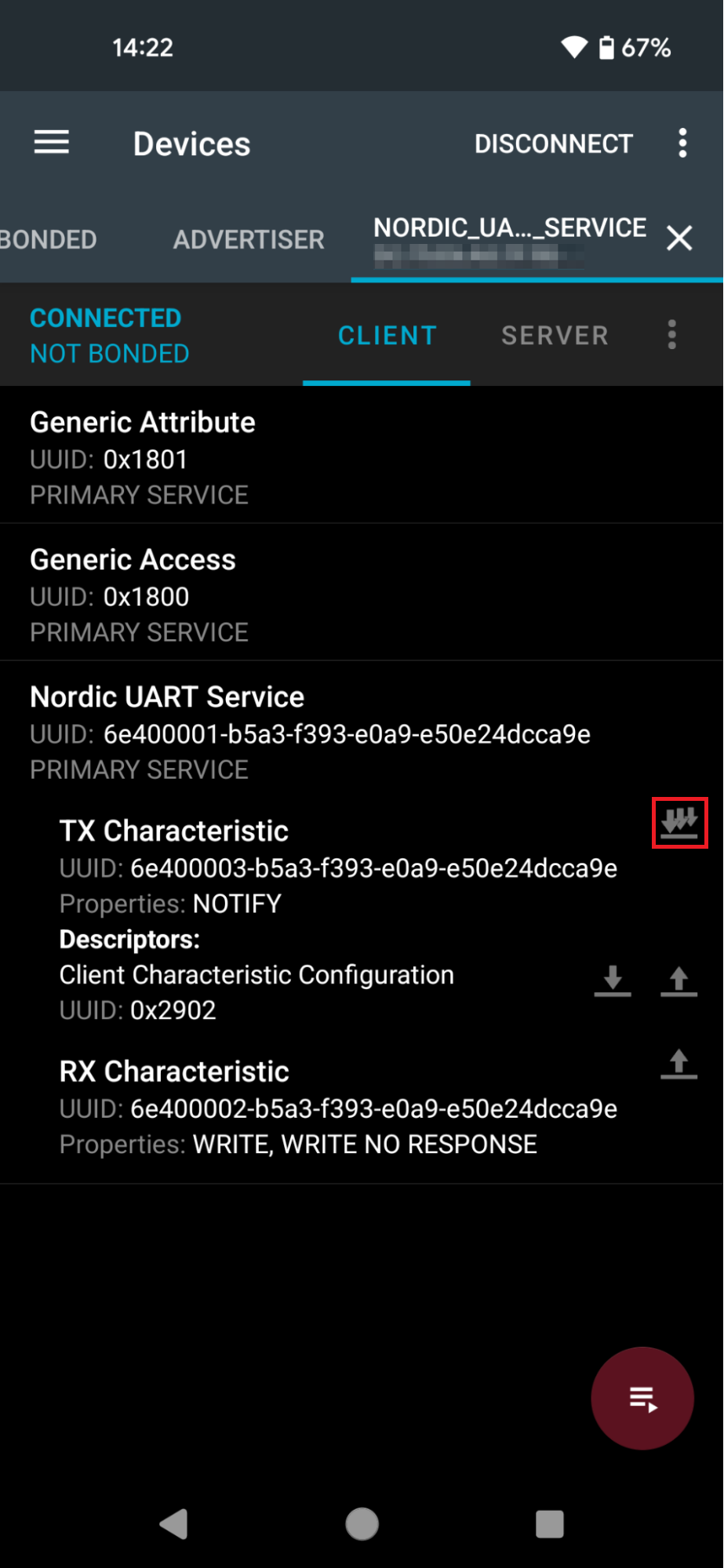
Task: Close the NORDIC_UA..._SERVICE device tab
Action: tap(679, 238)
